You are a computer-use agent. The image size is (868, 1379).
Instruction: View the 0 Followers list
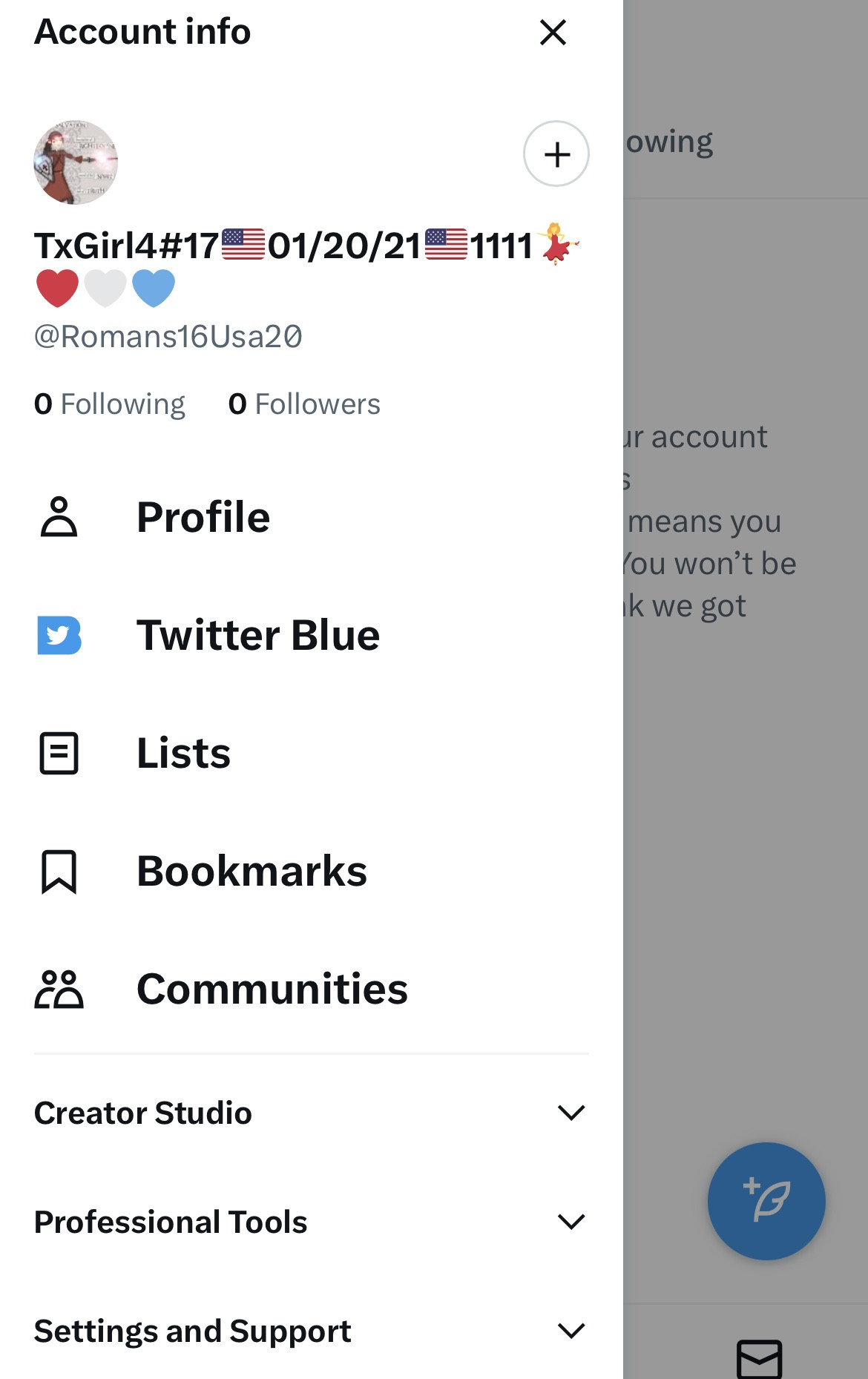(x=304, y=404)
